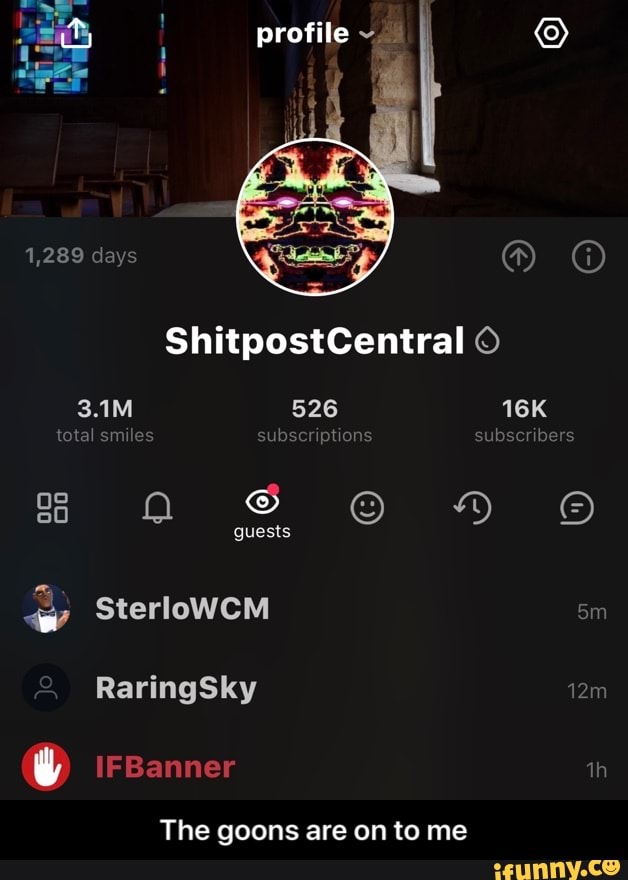Tap the circled up-arrow icon
628x880 pixels.
[x=517, y=258]
